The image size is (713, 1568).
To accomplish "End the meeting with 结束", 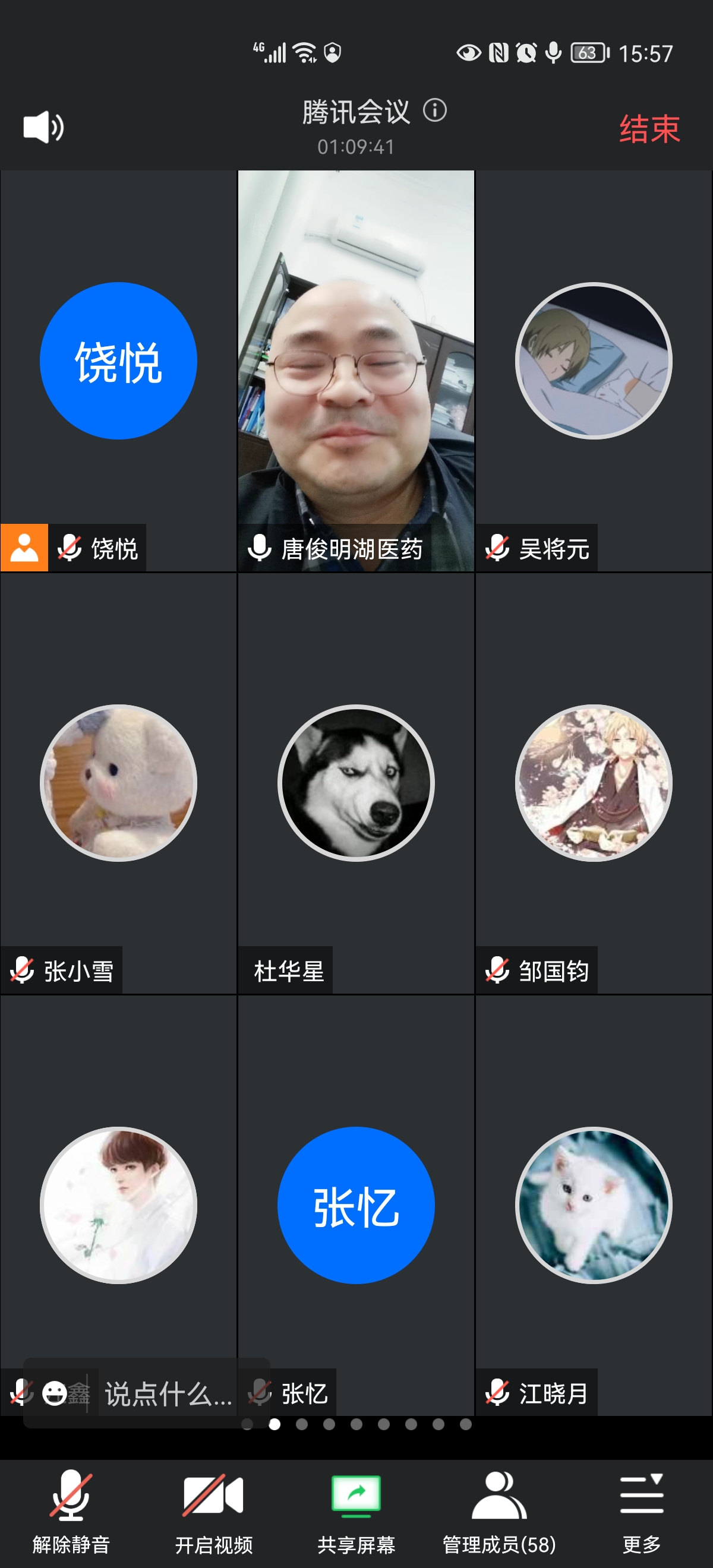I will [649, 129].
